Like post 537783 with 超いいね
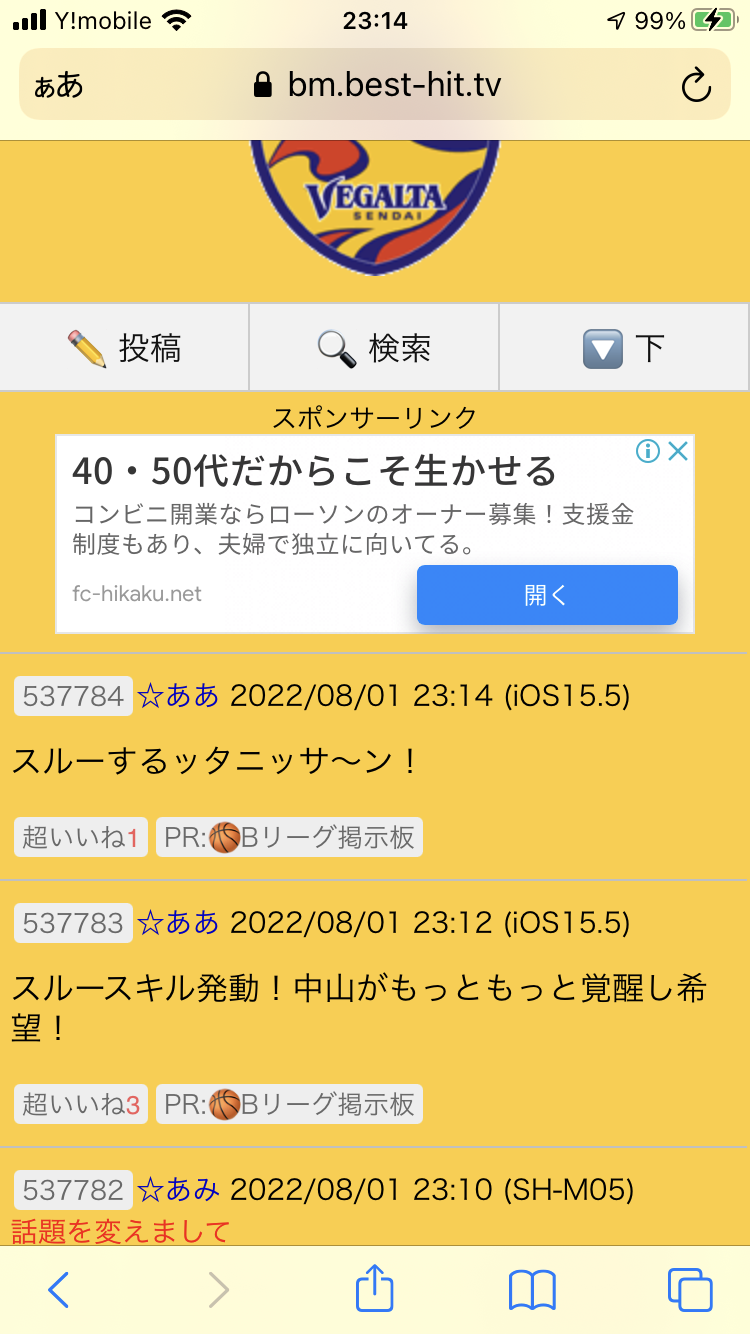 point(81,1104)
